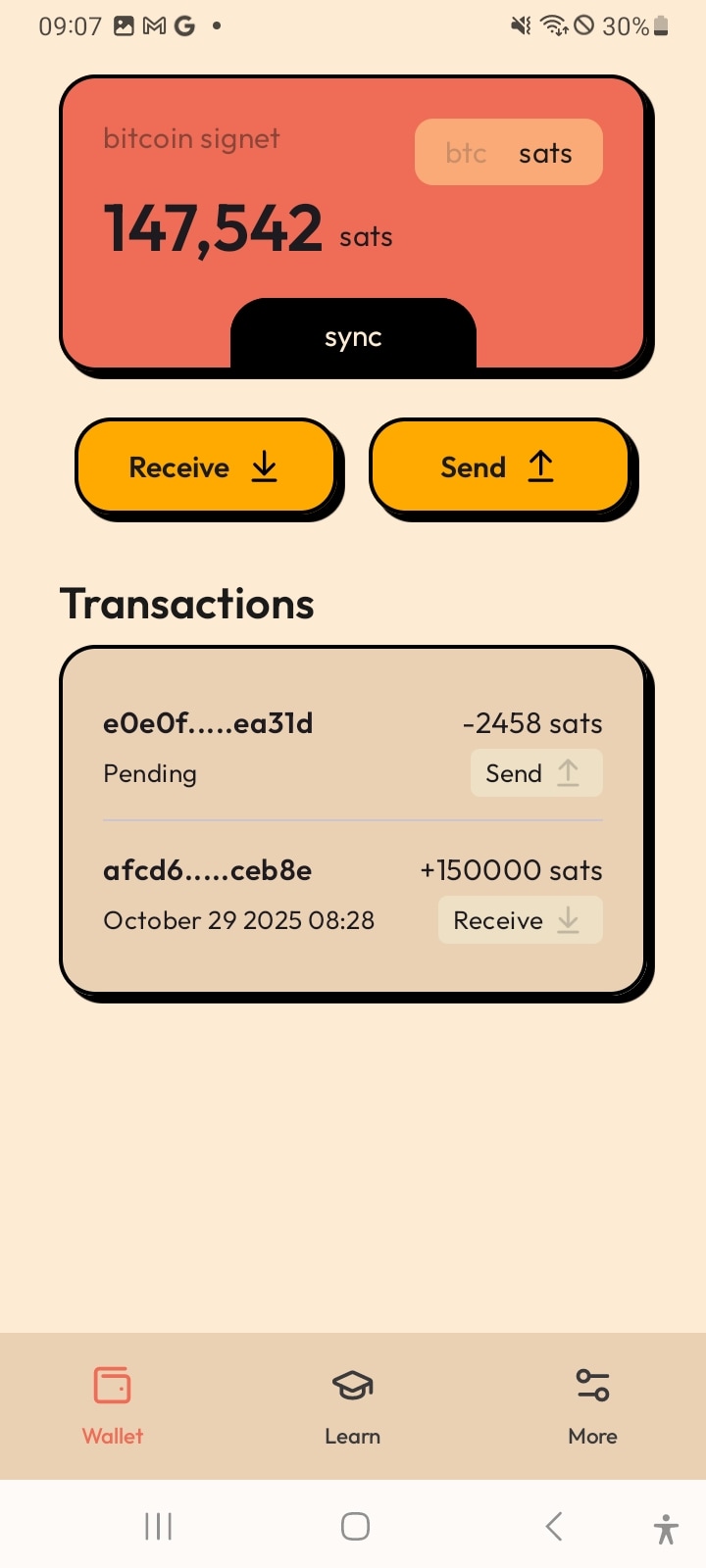Check the battery level indicator
This screenshot has height=1568, width=706.
[x=659, y=25]
